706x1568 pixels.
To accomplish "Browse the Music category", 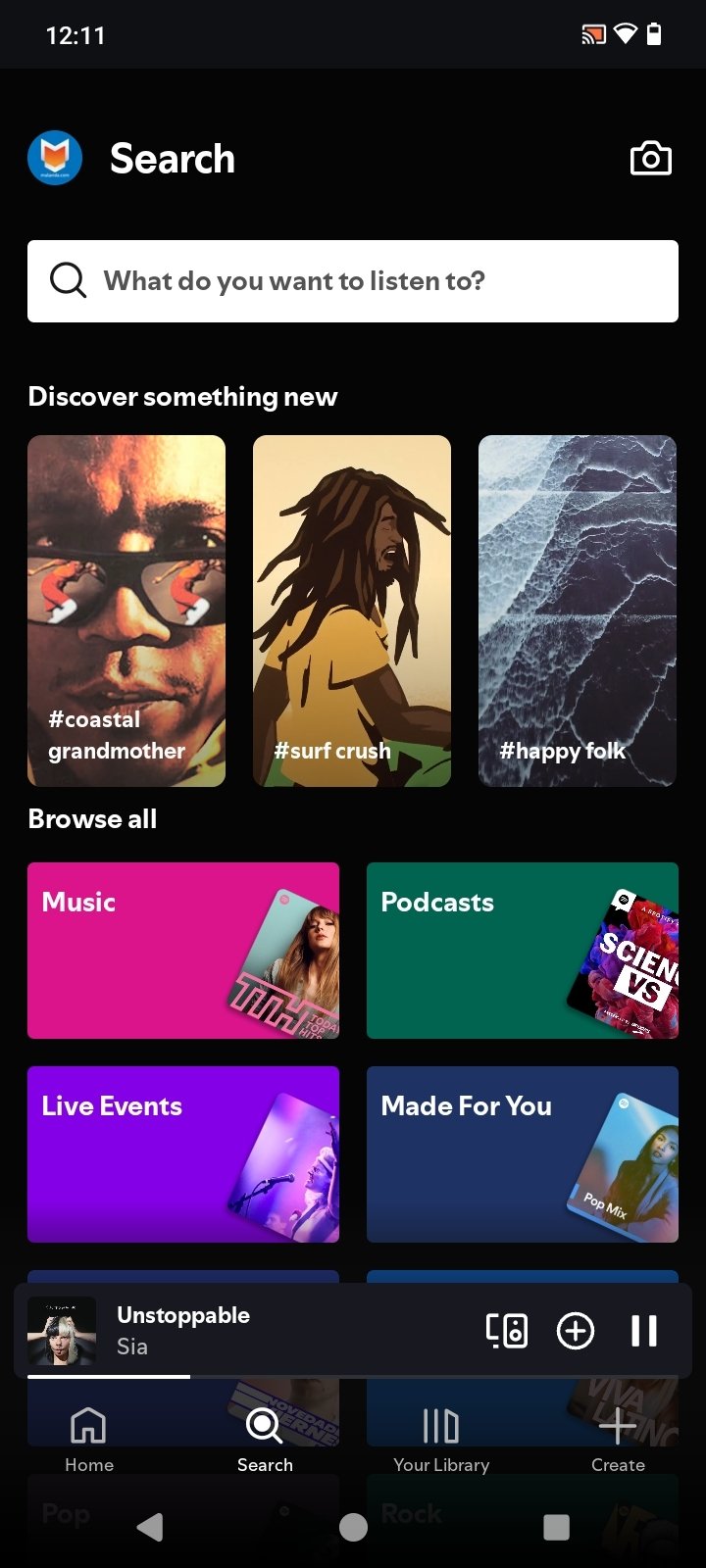I will [x=183, y=951].
